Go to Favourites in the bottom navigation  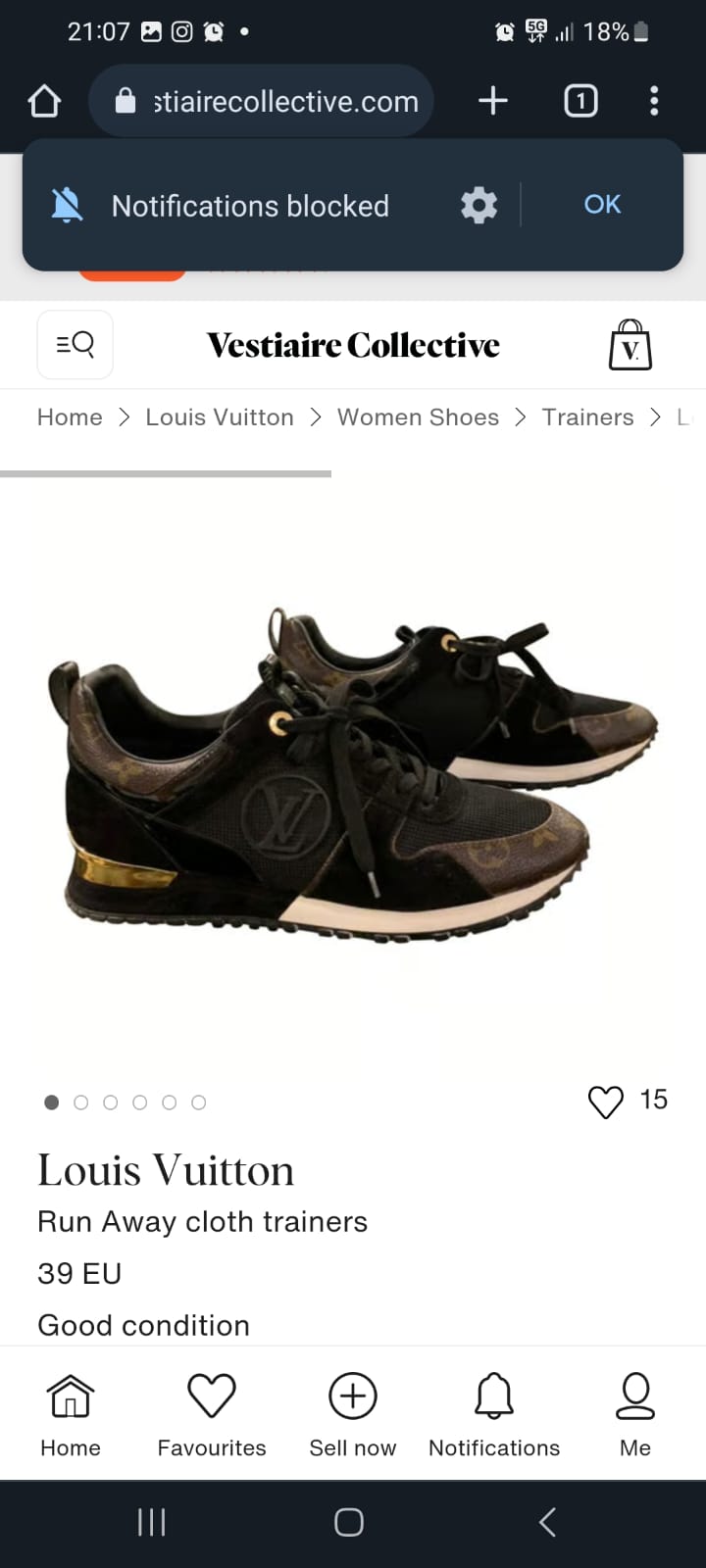click(x=211, y=1395)
